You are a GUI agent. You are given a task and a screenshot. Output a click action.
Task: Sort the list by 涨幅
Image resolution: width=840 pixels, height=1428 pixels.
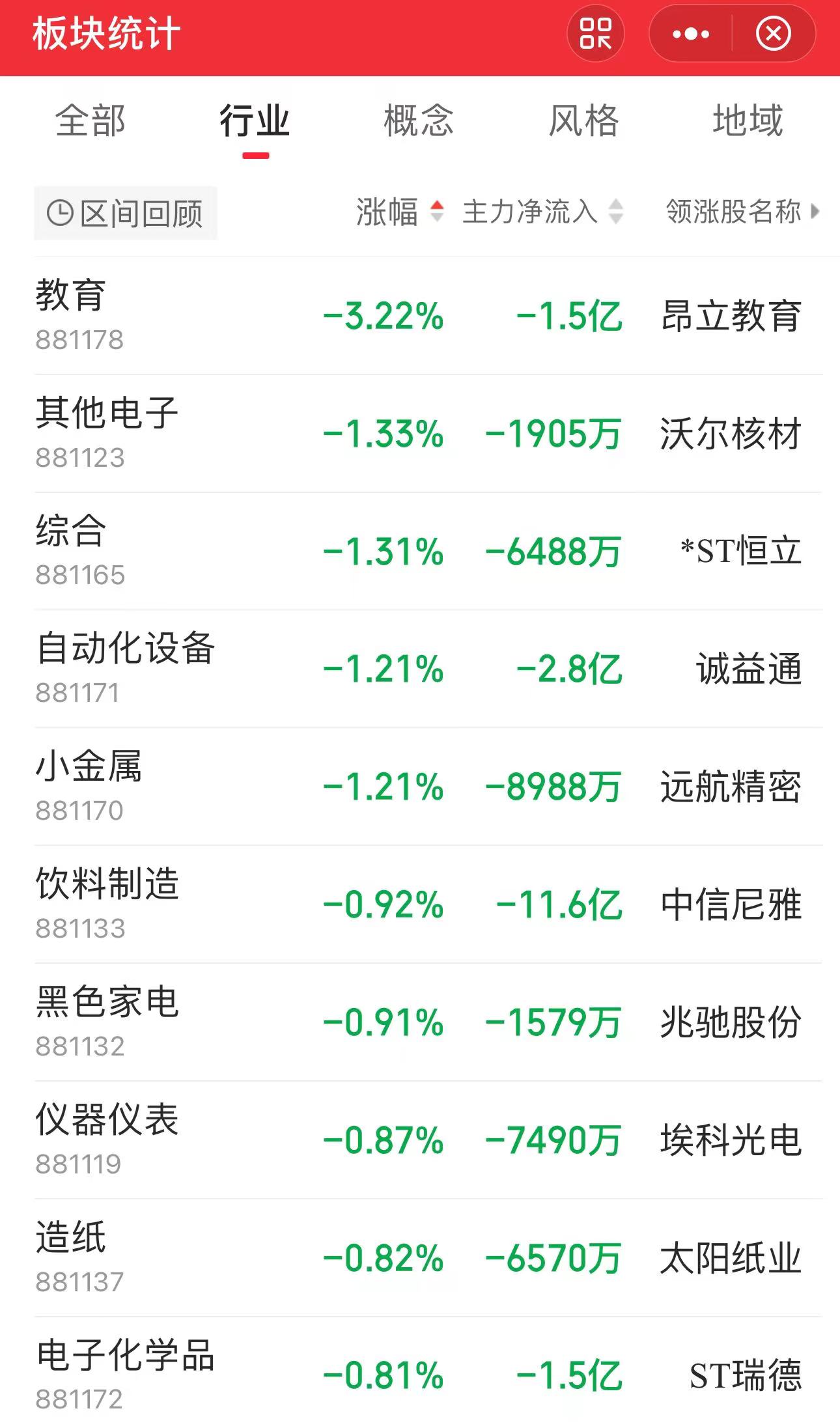(x=399, y=212)
